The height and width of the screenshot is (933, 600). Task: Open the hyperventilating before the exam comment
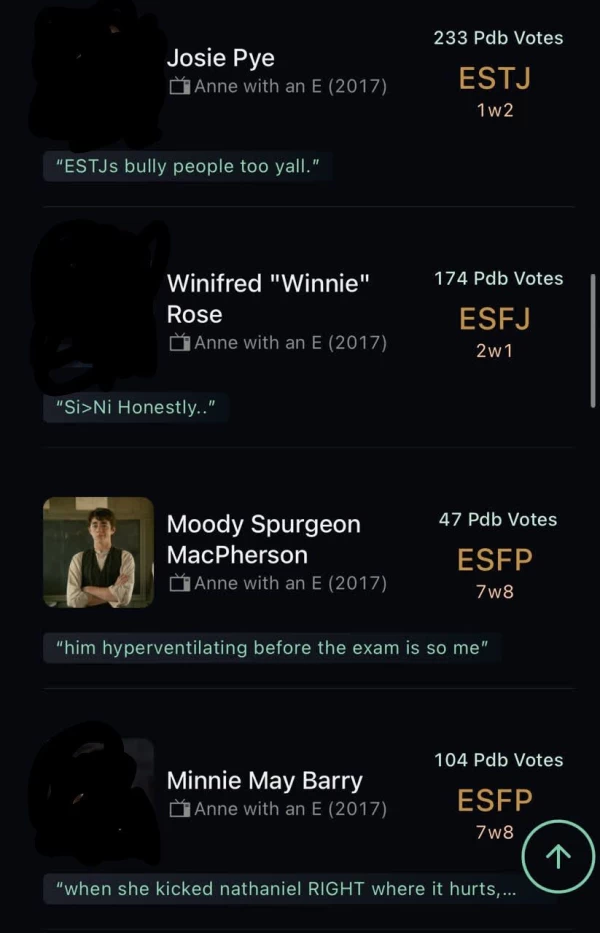click(272, 648)
